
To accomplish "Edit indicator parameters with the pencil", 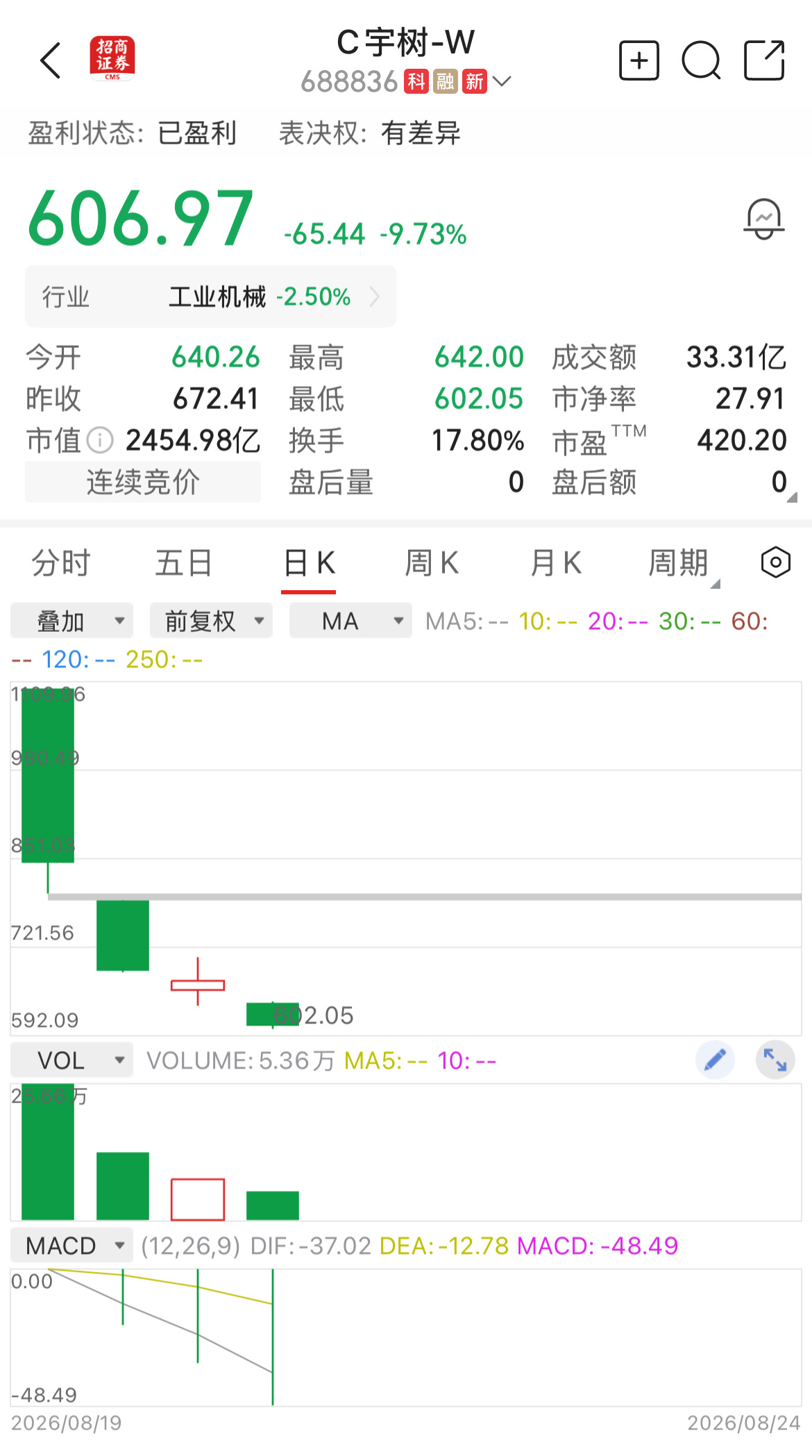I will tap(715, 1060).
